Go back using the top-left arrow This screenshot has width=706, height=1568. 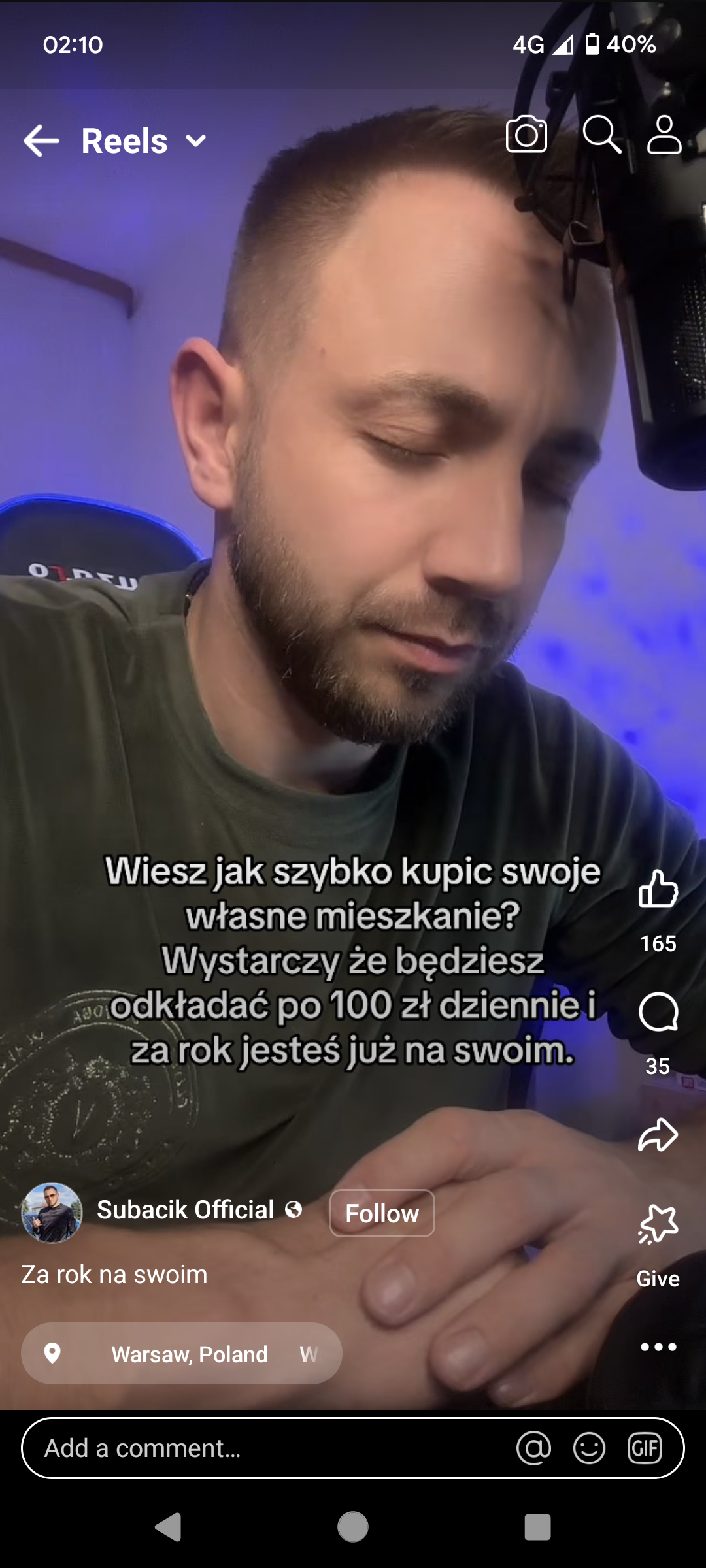tap(41, 140)
